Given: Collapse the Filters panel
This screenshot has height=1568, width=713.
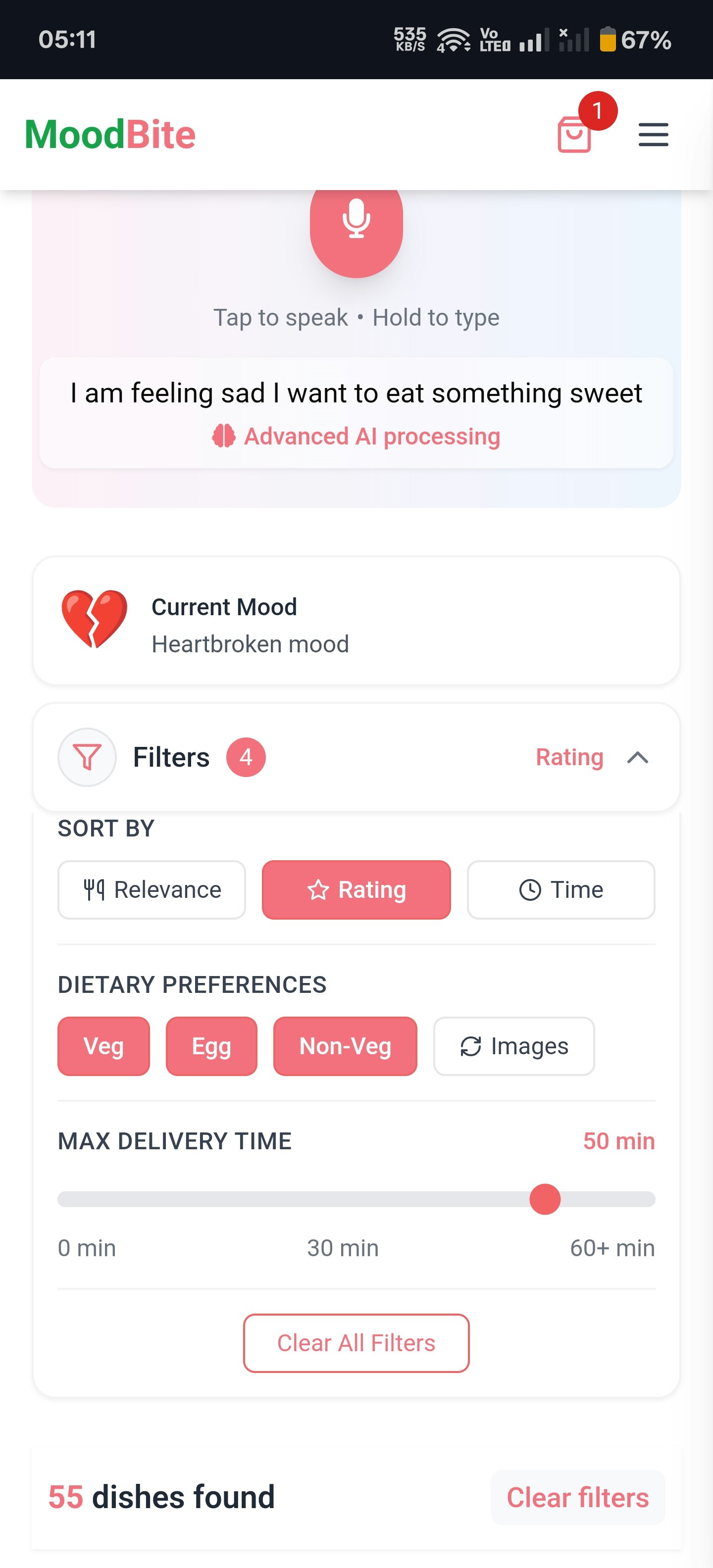Looking at the screenshot, I should [x=637, y=757].
